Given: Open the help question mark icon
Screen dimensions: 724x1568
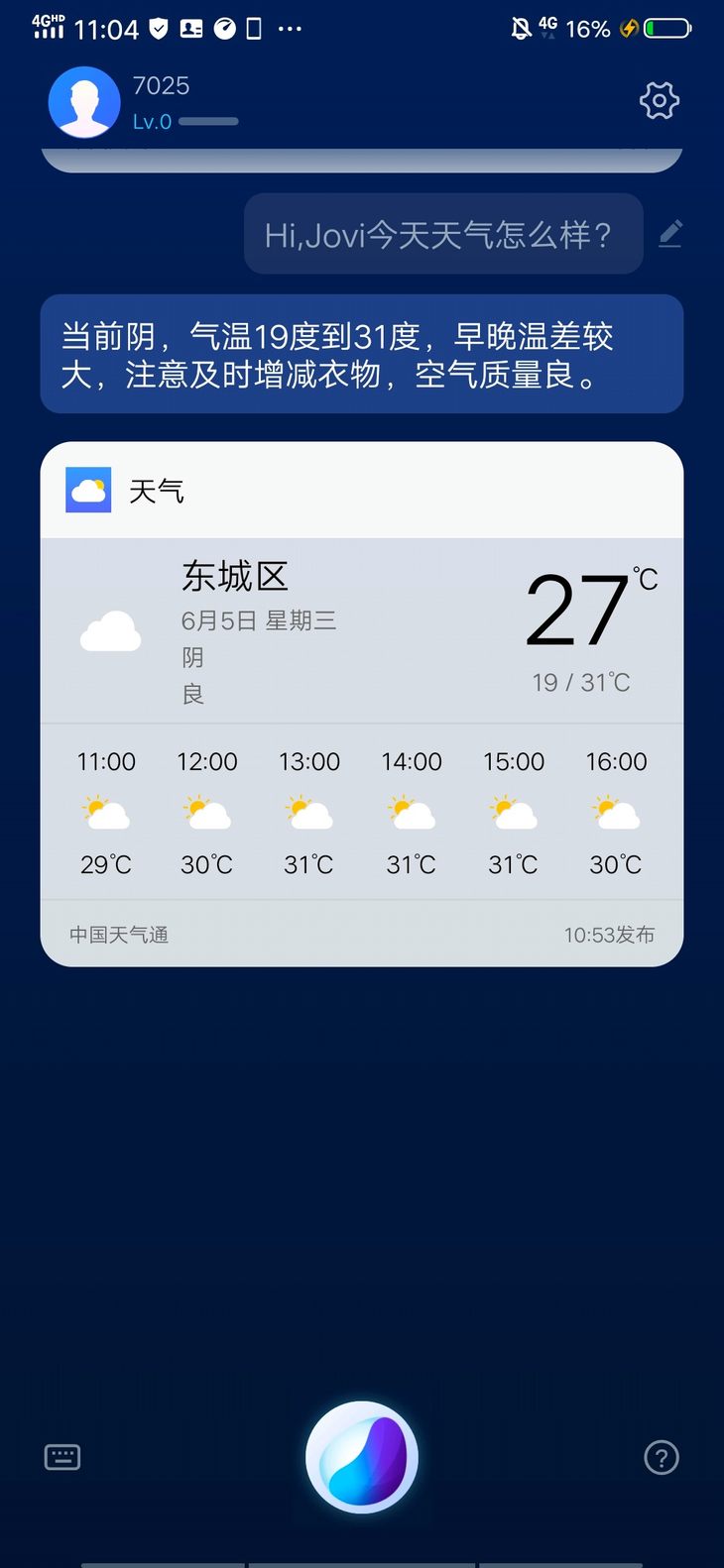Looking at the screenshot, I should tap(662, 1457).
